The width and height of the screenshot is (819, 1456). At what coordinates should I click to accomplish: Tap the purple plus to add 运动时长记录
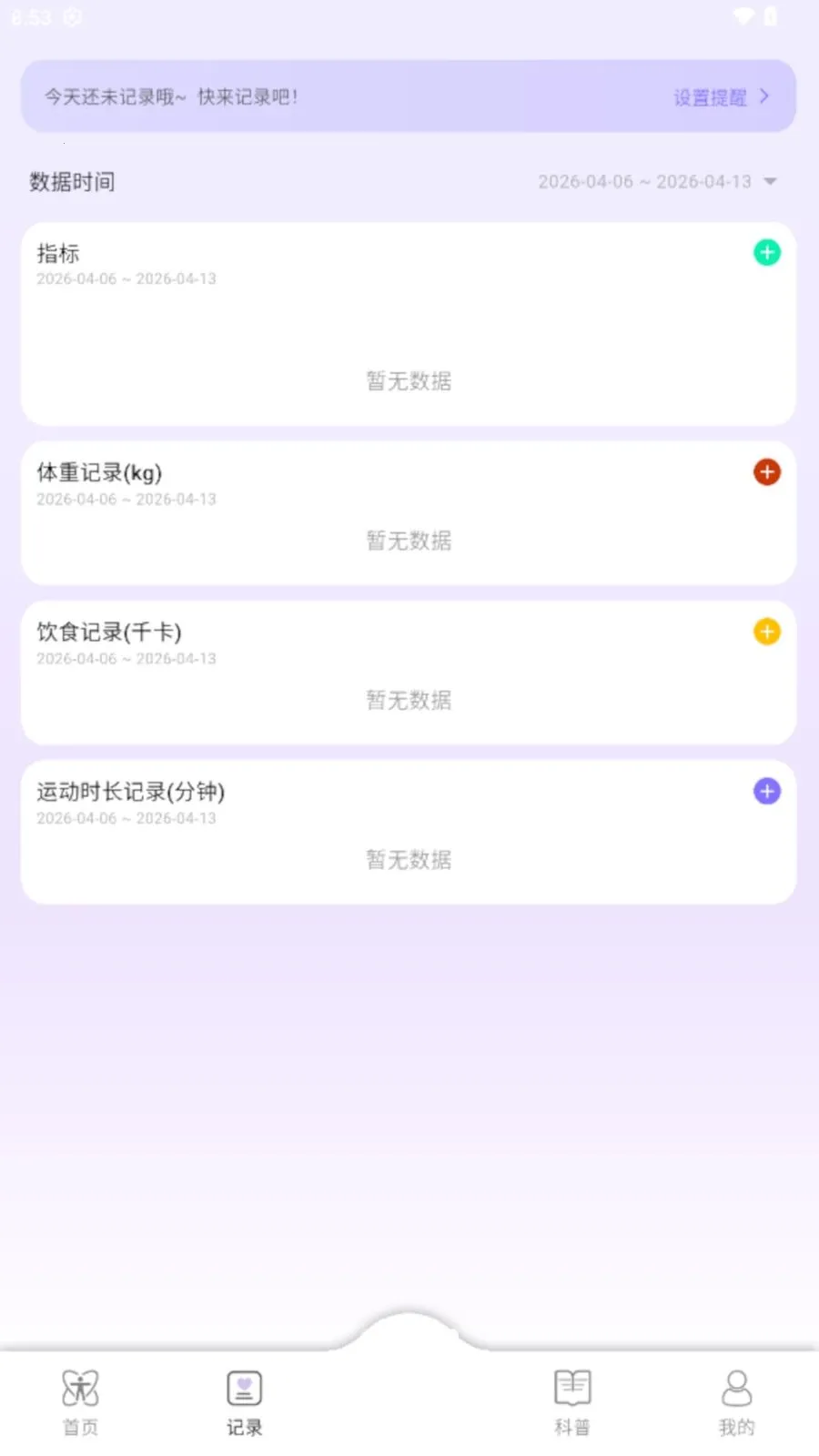tap(767, 791)
